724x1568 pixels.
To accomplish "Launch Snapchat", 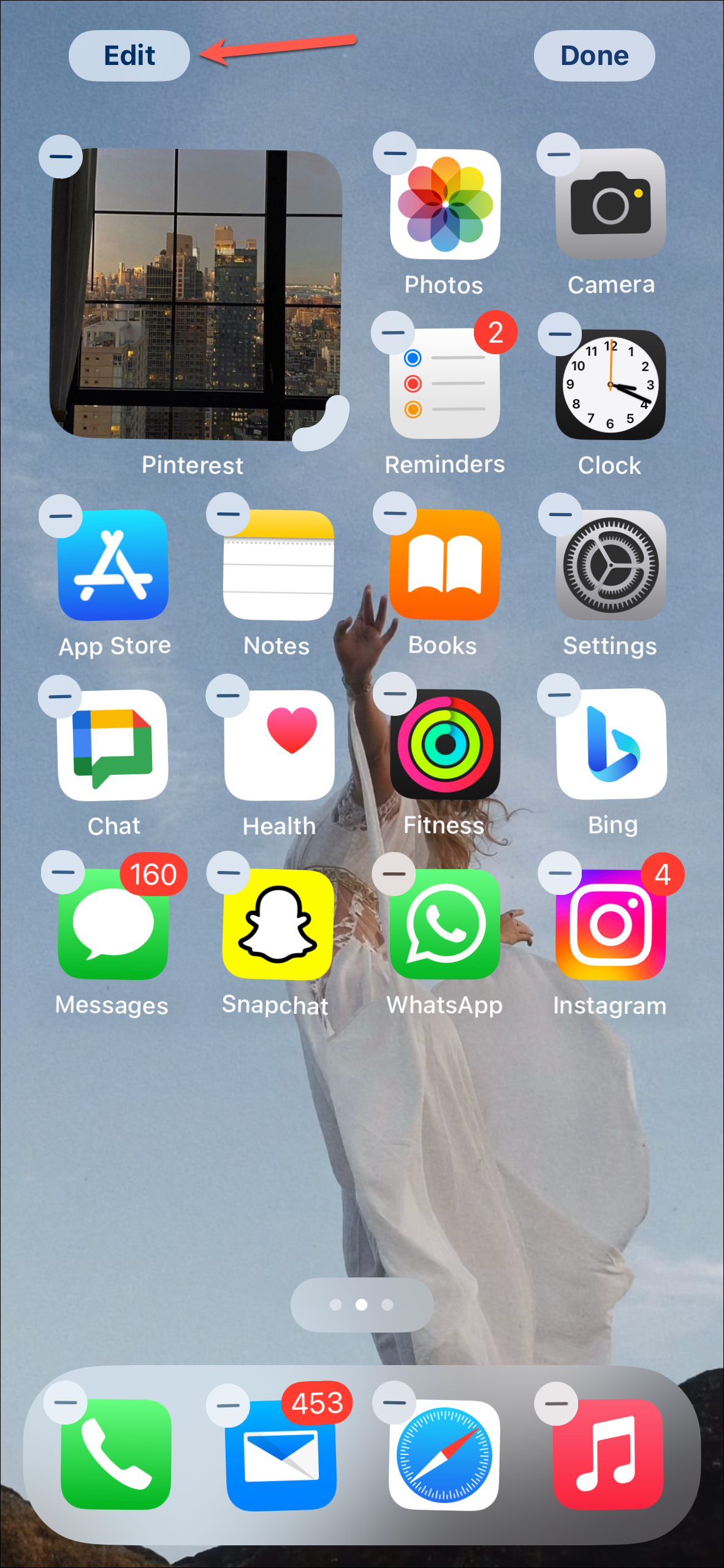I will click(x=278, y=924).
